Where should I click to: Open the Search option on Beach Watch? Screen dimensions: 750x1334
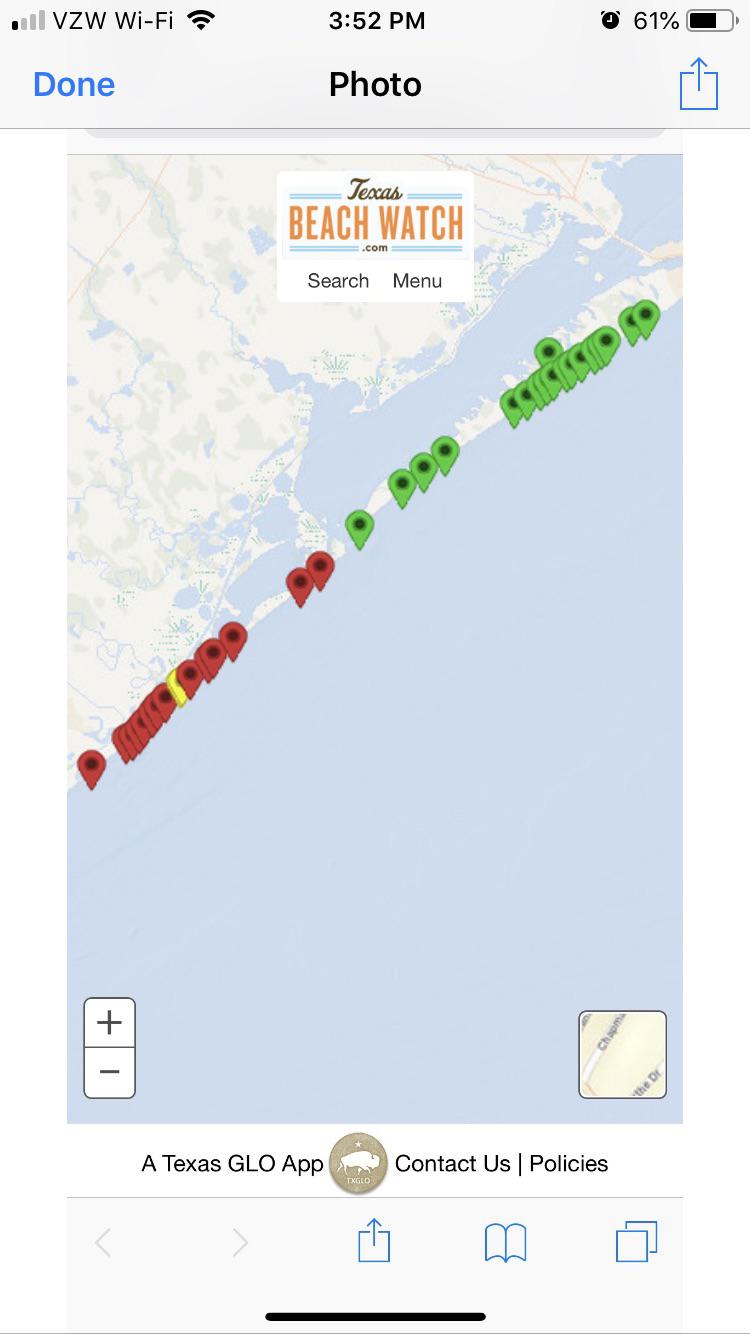tap(337, 281)
